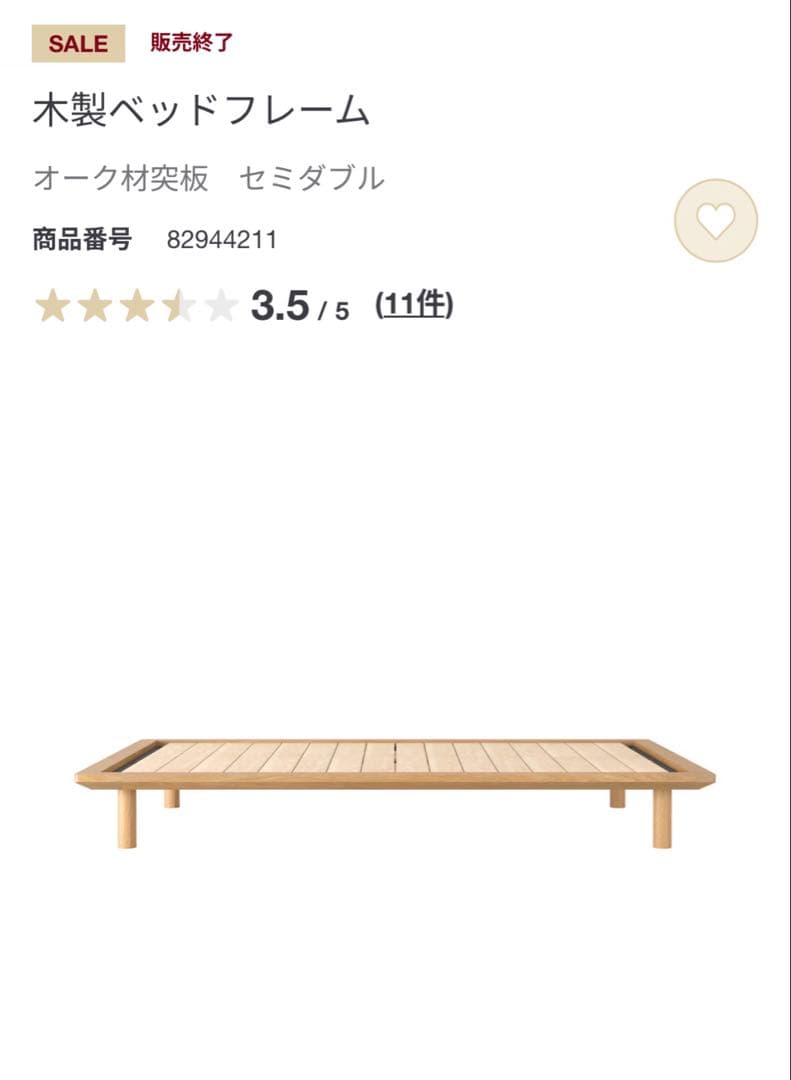This screenshot has height=1080, width=791.
Task: Select the fifth empty gray star
Action: [x=218, y=305]
